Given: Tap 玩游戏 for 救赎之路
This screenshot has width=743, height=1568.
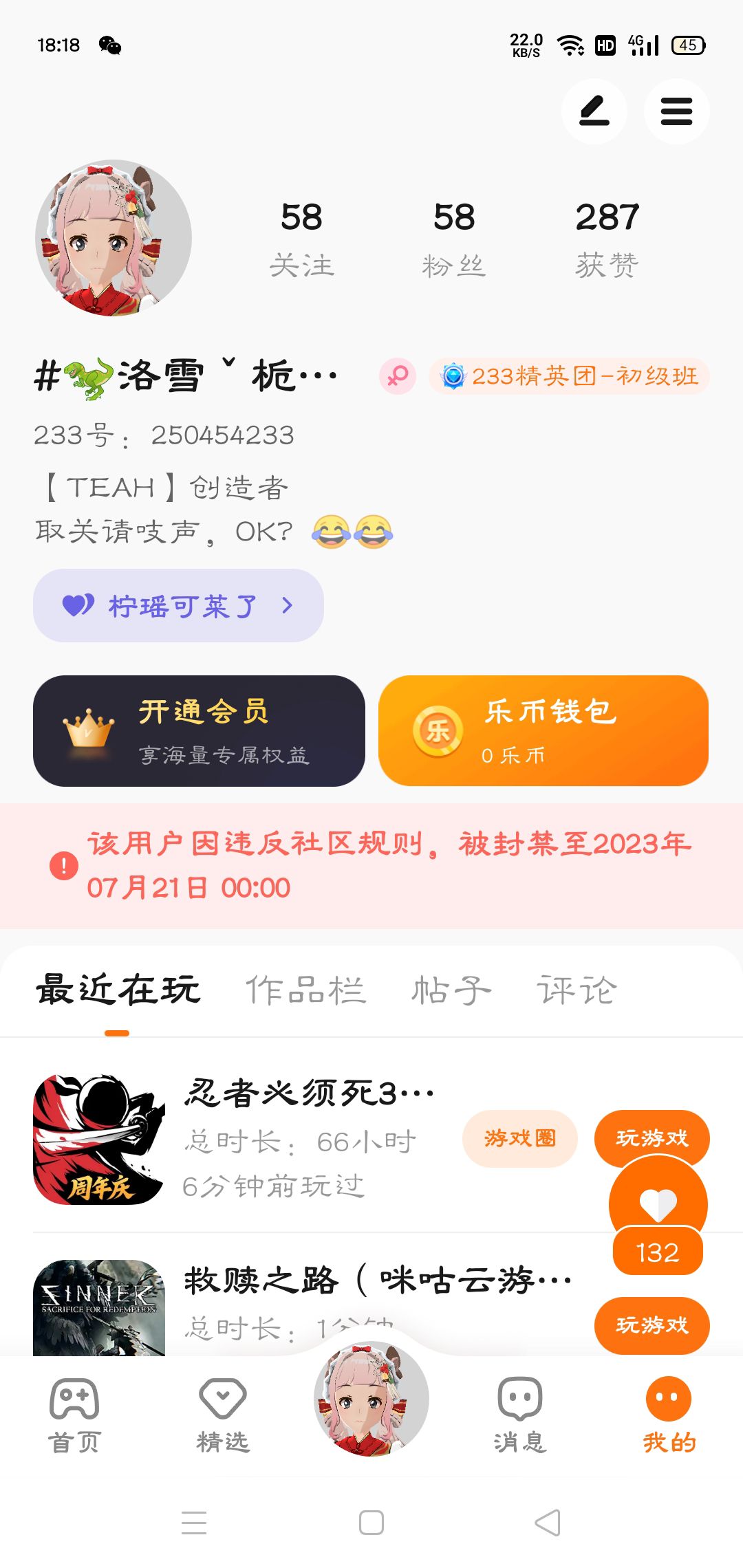Looking at the screenshot, I should click(652, 1325).
